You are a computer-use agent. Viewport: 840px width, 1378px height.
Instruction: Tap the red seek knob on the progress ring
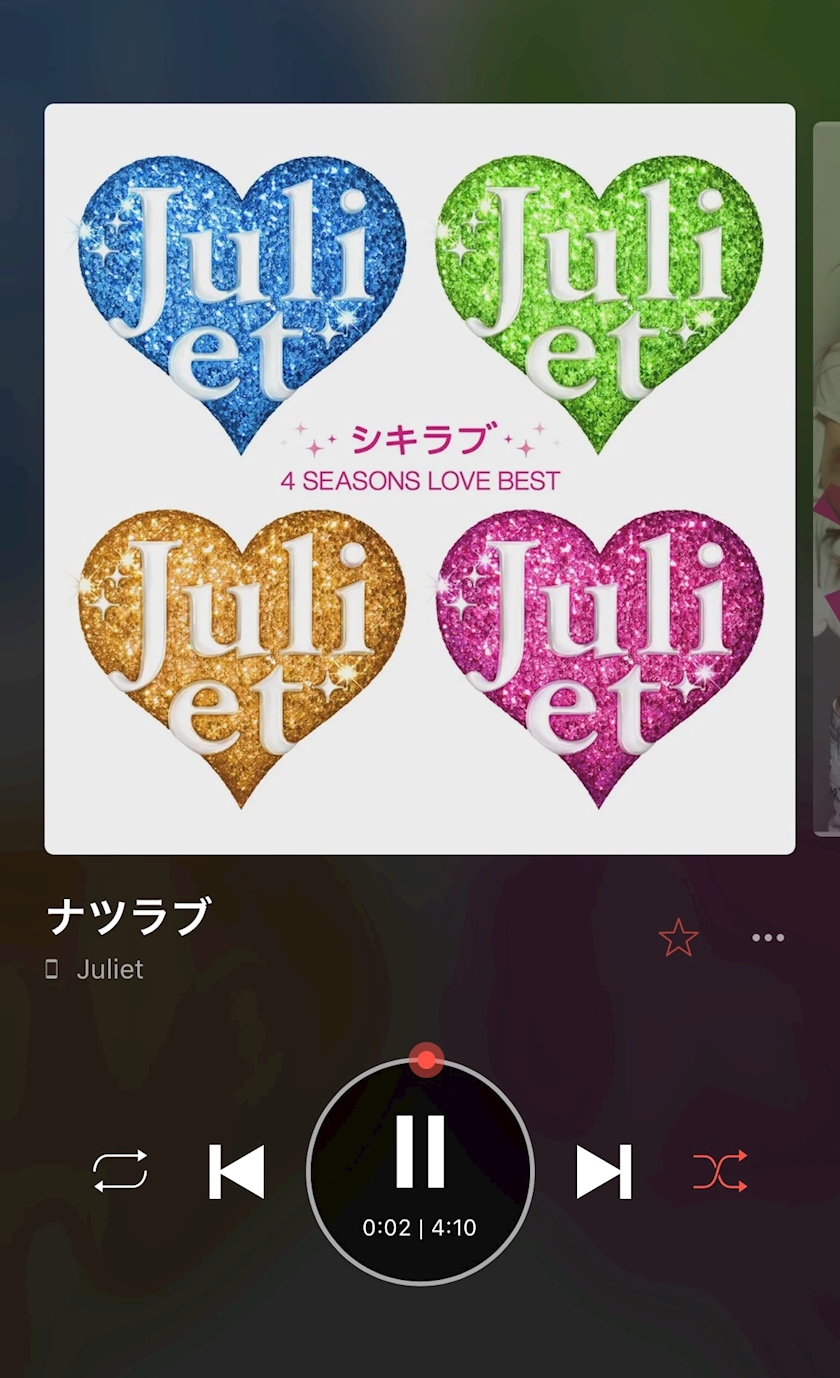(x=426, y=1060)
